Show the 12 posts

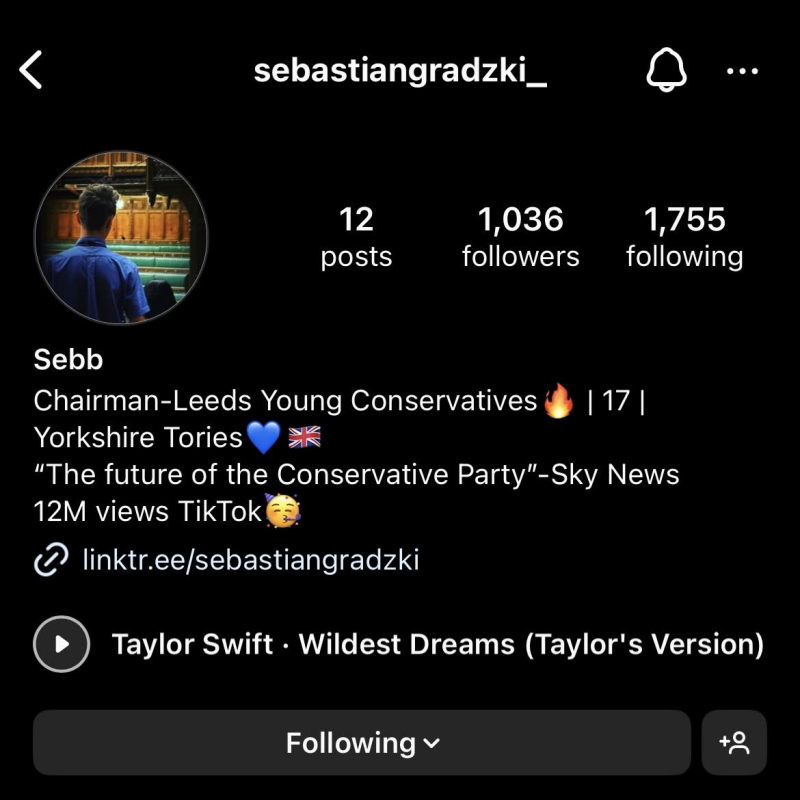coord(356,237)
